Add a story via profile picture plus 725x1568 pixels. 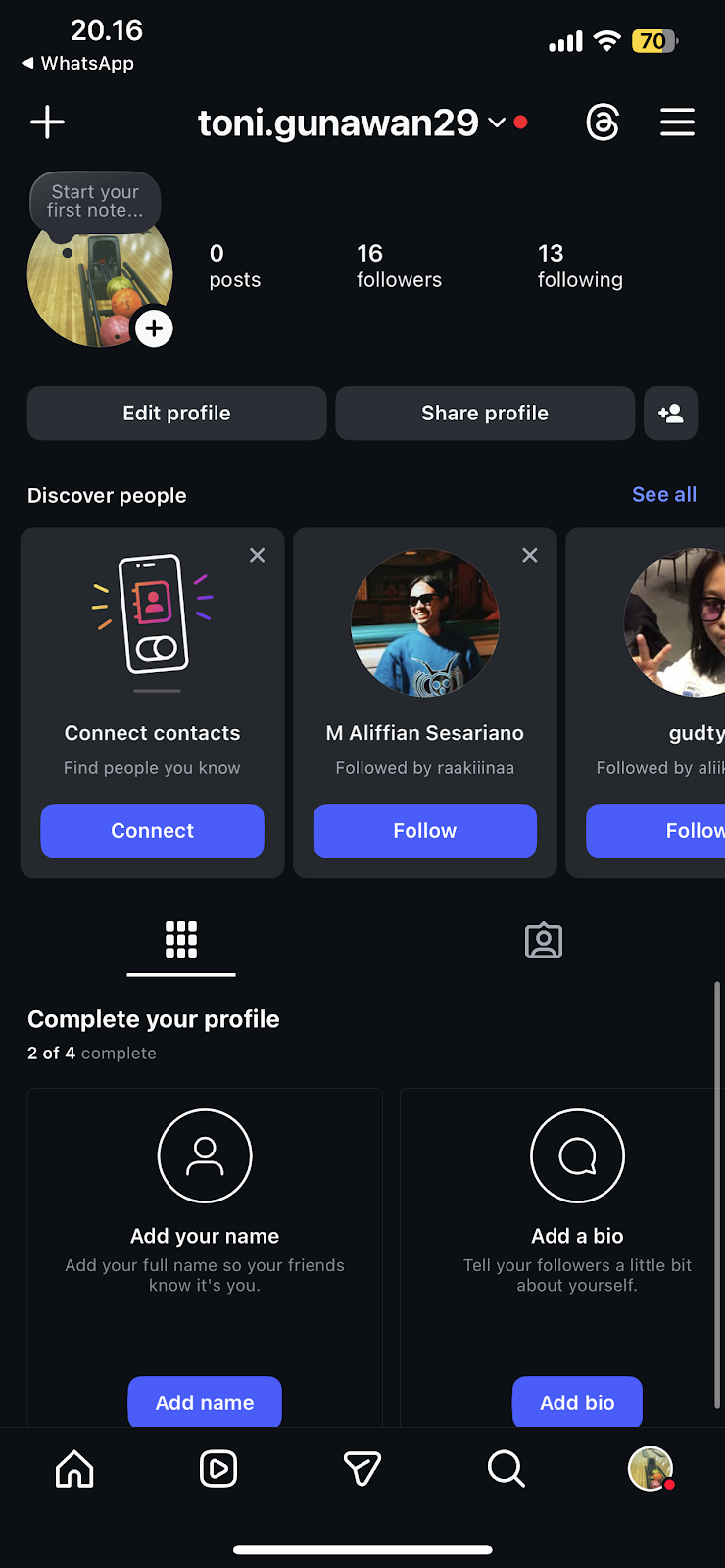click(154, 329)
